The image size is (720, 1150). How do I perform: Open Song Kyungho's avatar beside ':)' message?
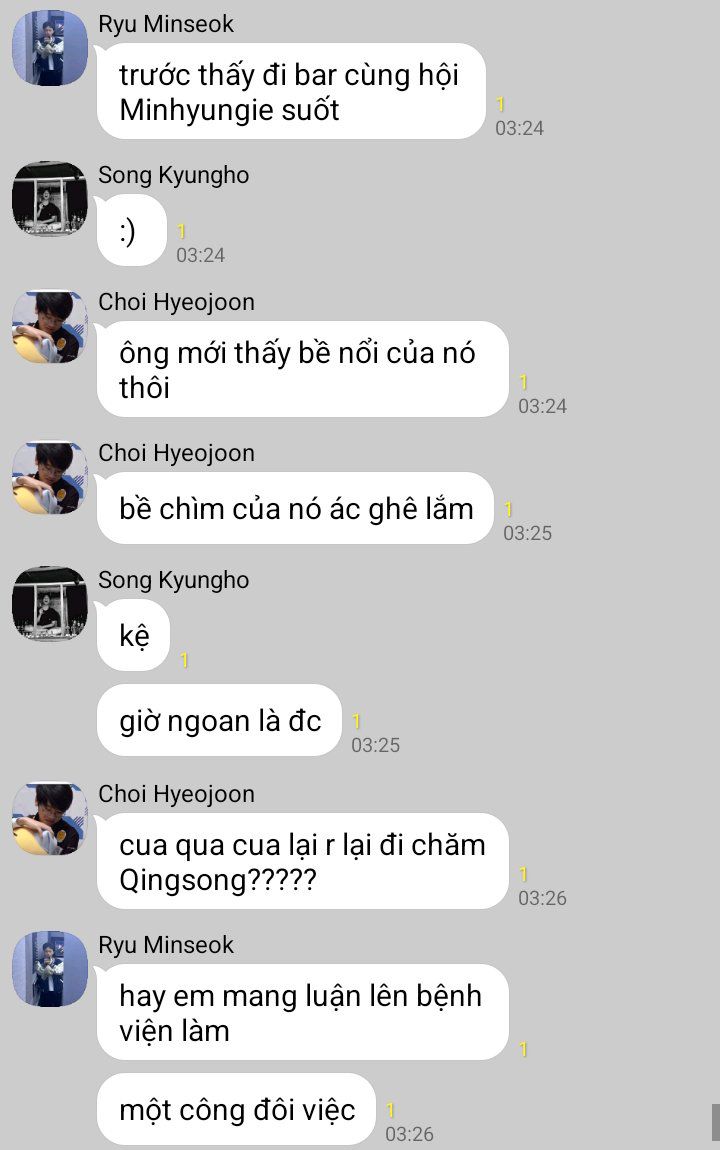(x=49, y=198)
